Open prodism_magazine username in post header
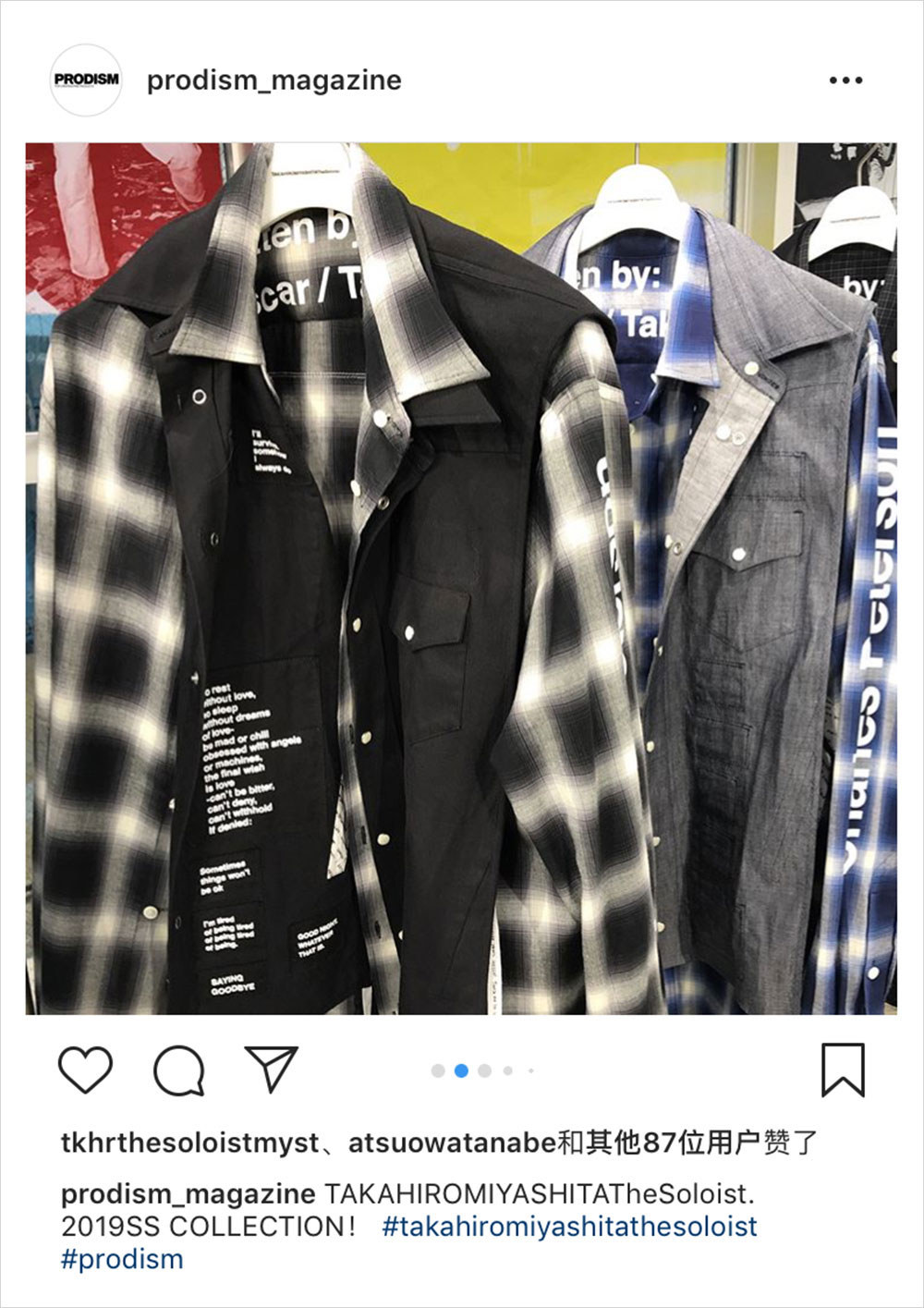 click(274, 80)
